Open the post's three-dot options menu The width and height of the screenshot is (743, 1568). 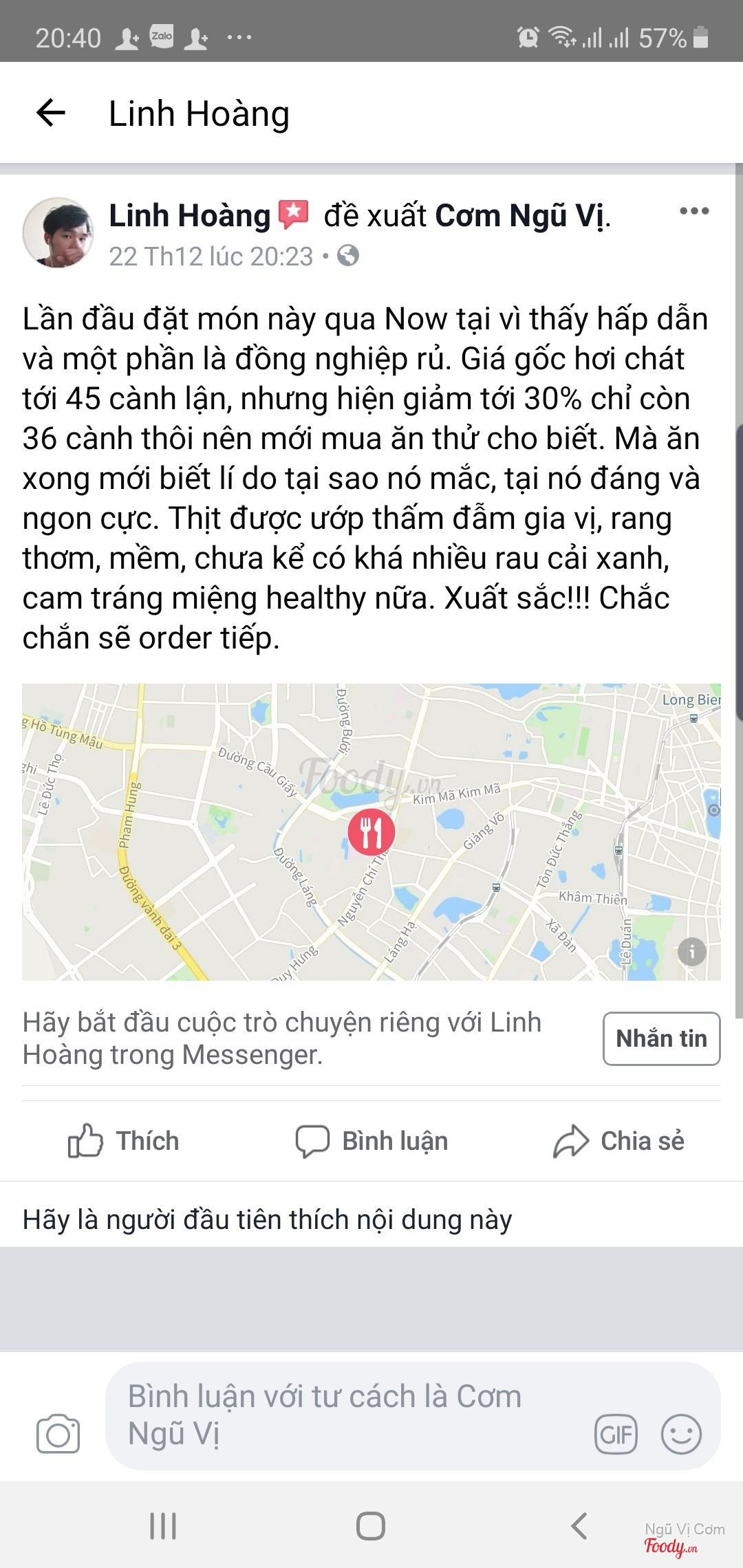(693, 211)
